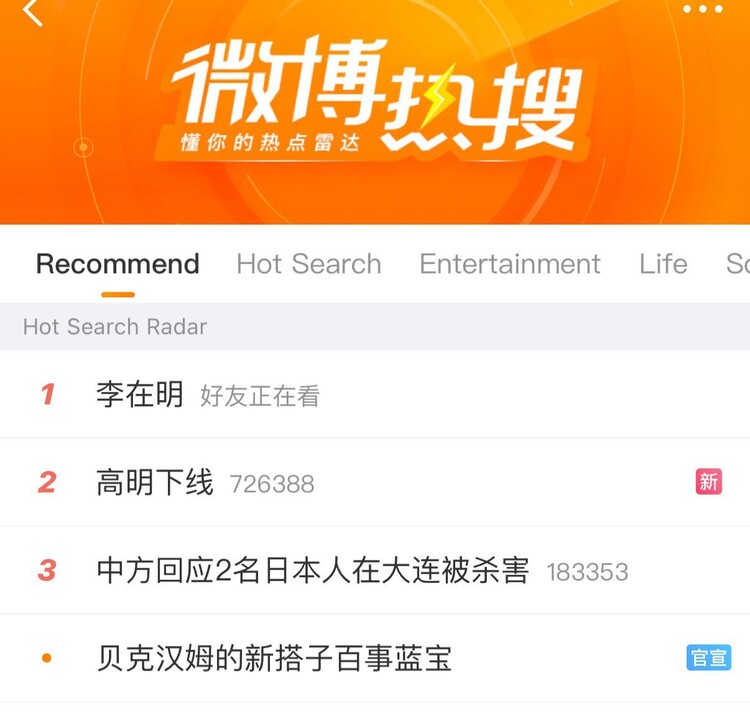750x716 pixels.
Task: Open the three-dot overflow menu
Action: tap(702, 9)
